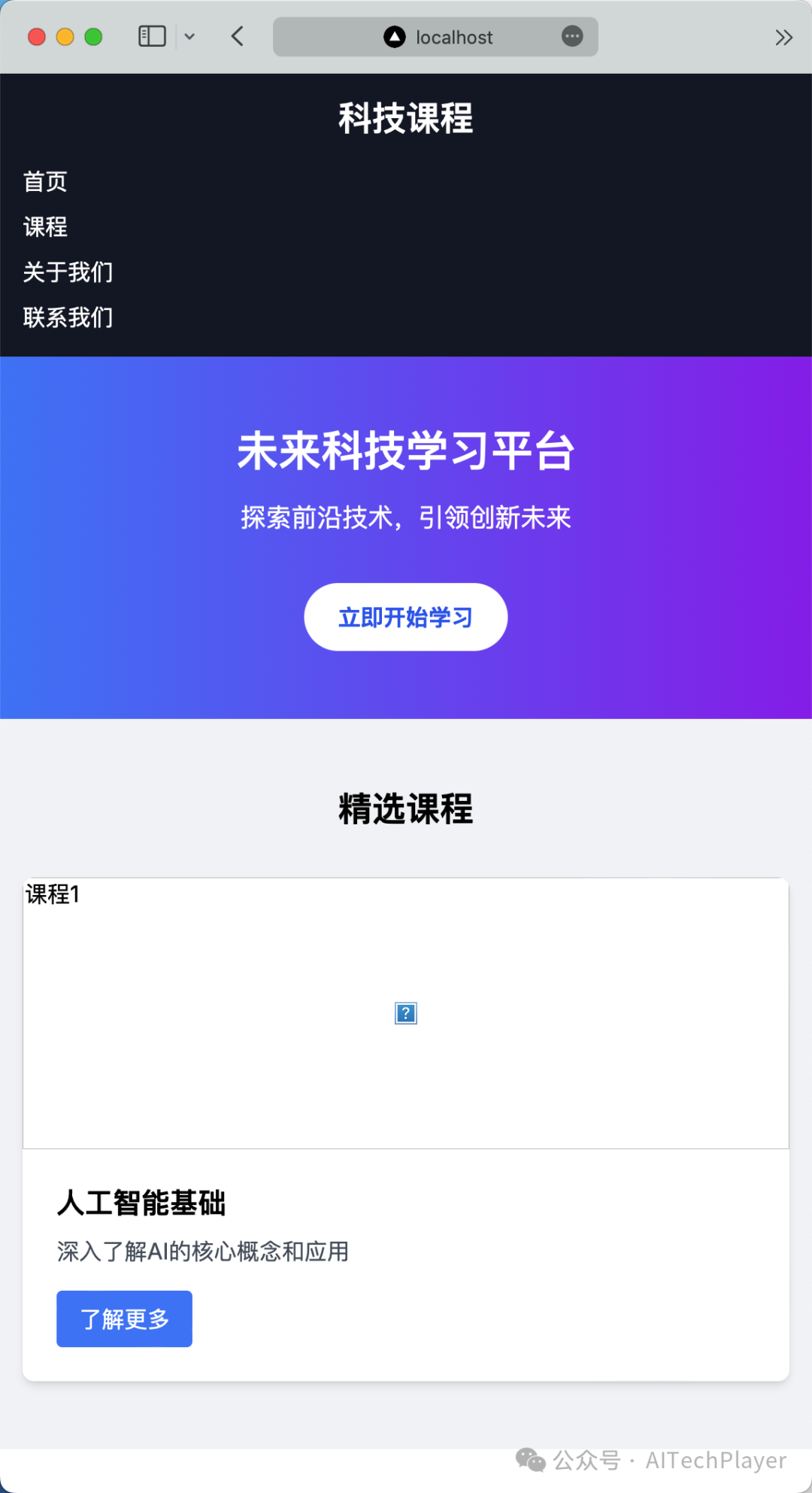Tap the localhost address bar
The width and height of the screenshot is (812, 1493).
point(453,37)
